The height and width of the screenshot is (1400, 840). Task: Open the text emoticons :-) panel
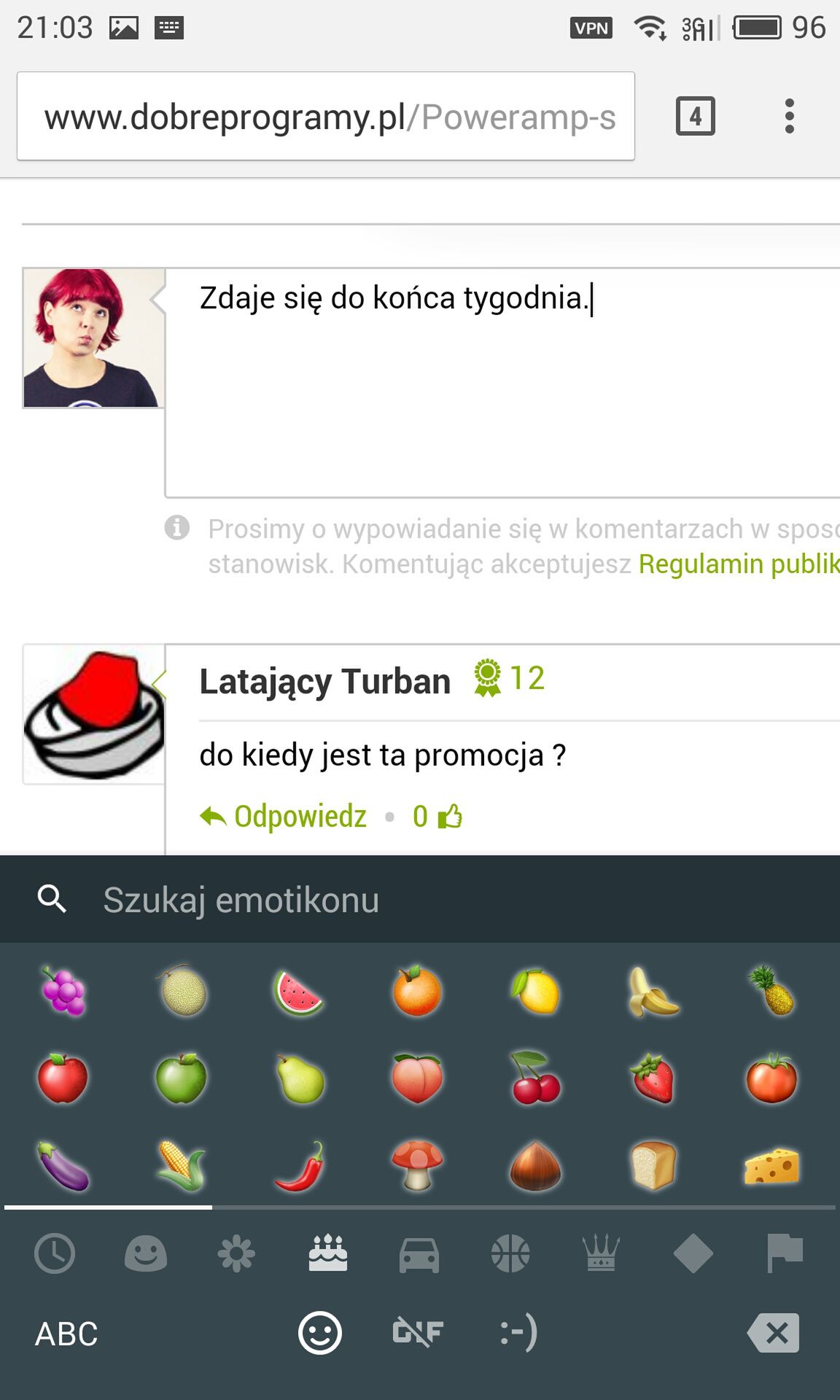click(x=519, y=1333)
